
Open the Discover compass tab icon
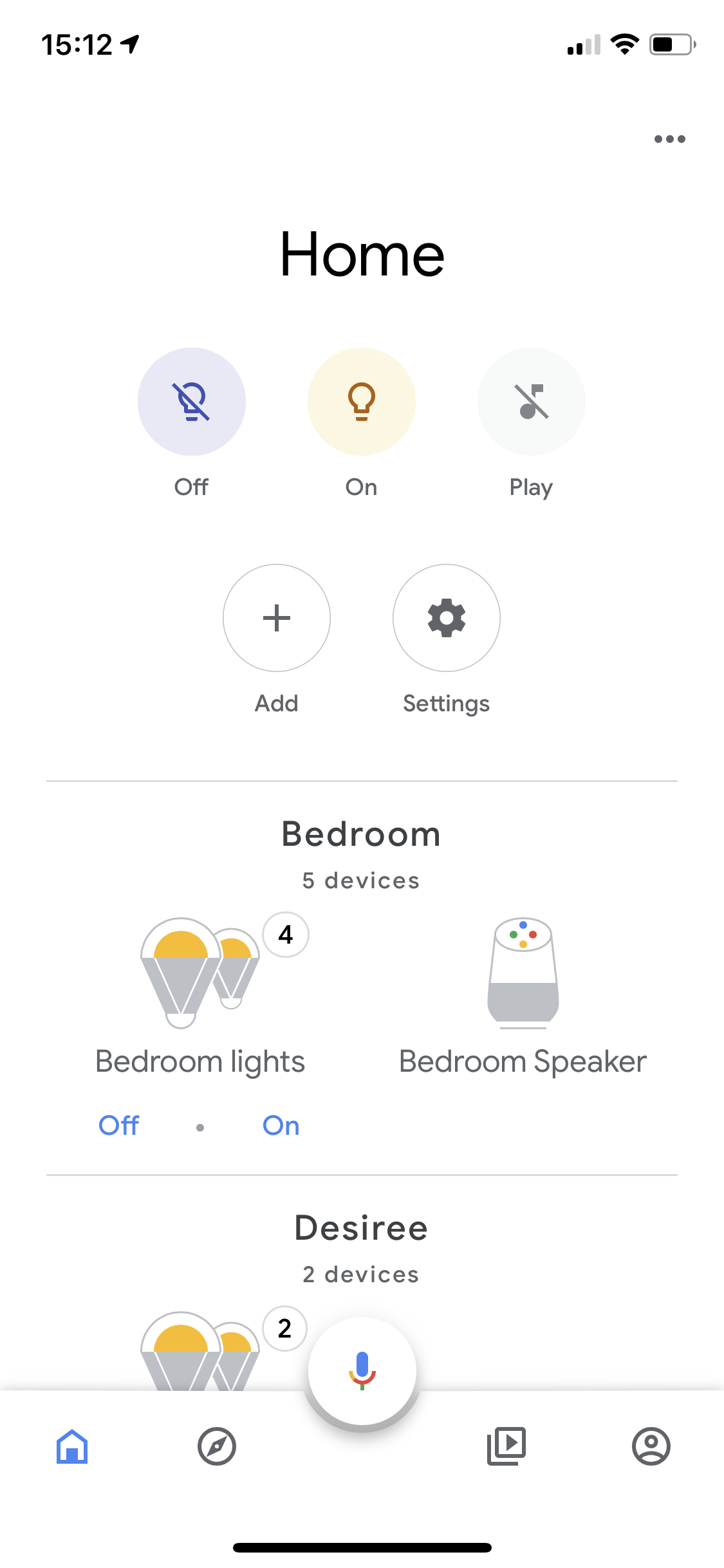[217, 1446]
